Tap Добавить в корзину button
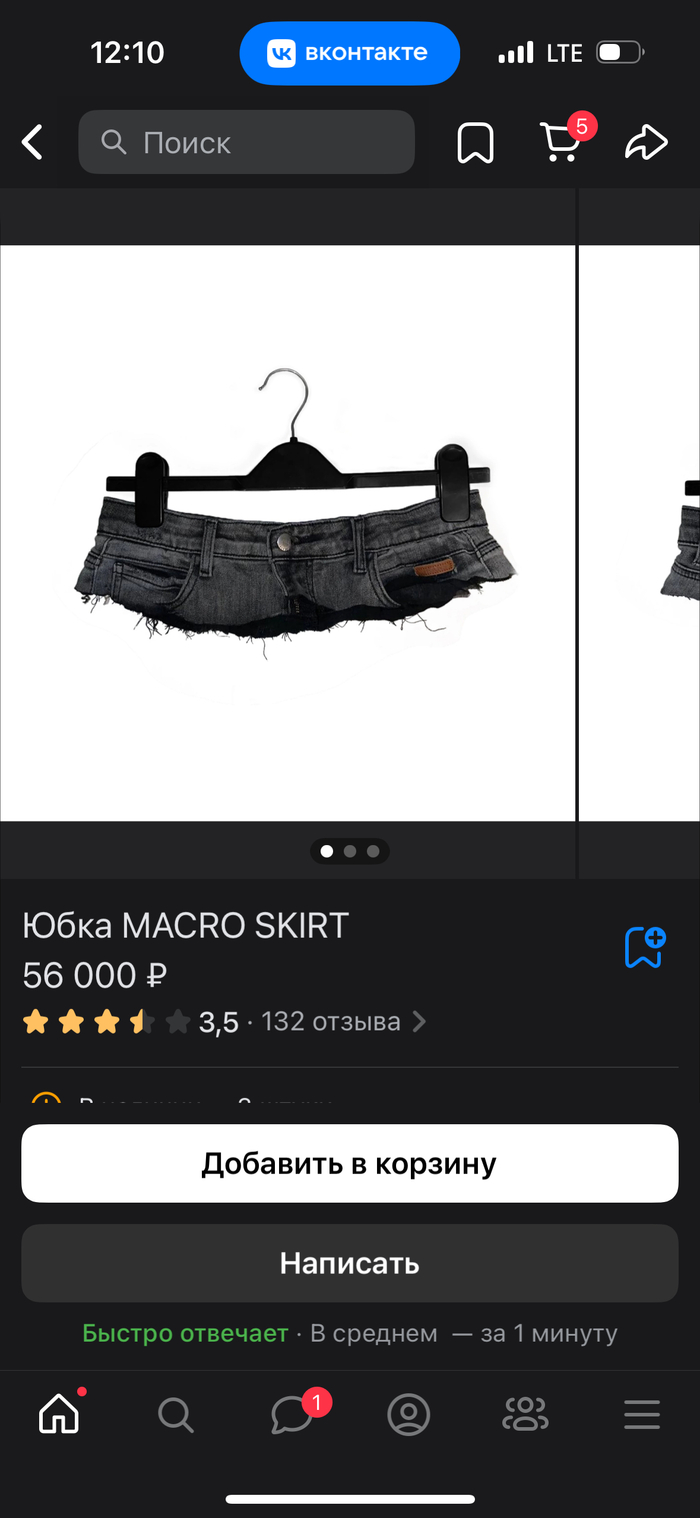The image size is (700, 1518). point(350,1163)
